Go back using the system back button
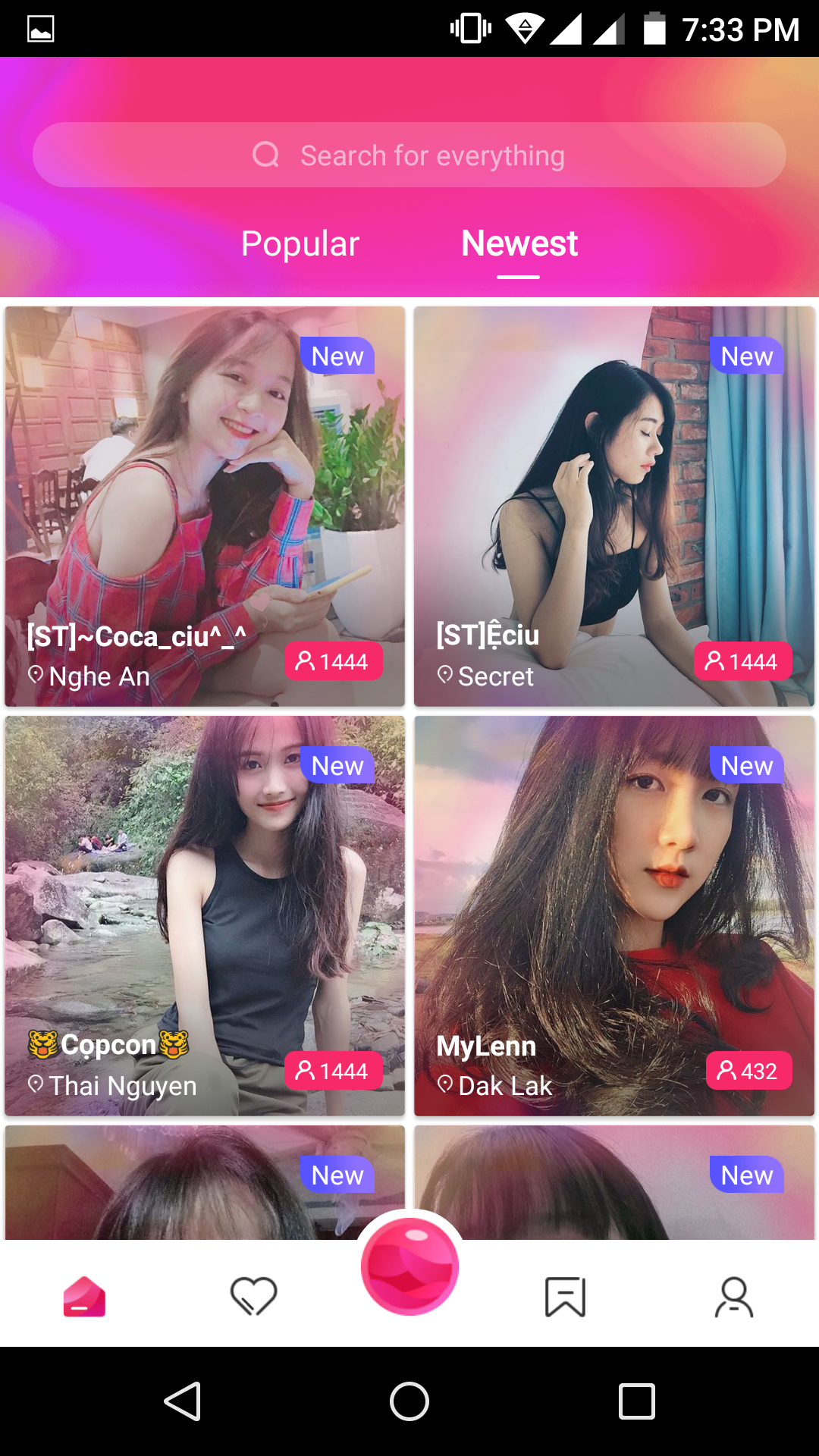The height and width of the screenshot is (1456, 819). [182, 1401]
